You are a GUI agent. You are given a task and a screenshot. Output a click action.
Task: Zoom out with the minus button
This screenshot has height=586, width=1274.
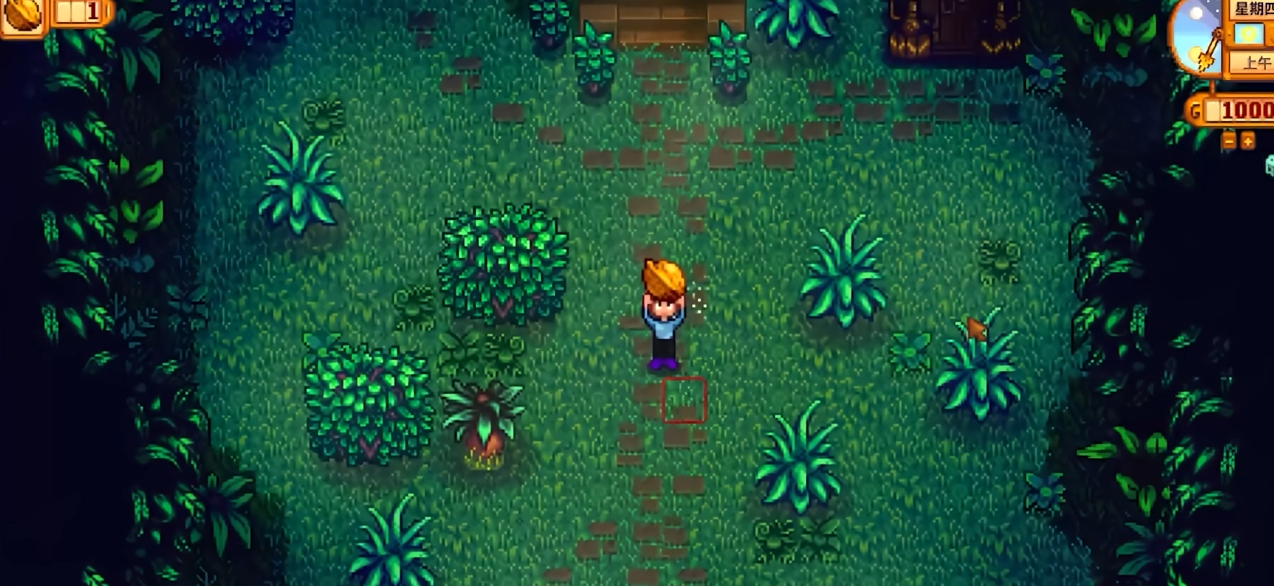point(1229,141)
